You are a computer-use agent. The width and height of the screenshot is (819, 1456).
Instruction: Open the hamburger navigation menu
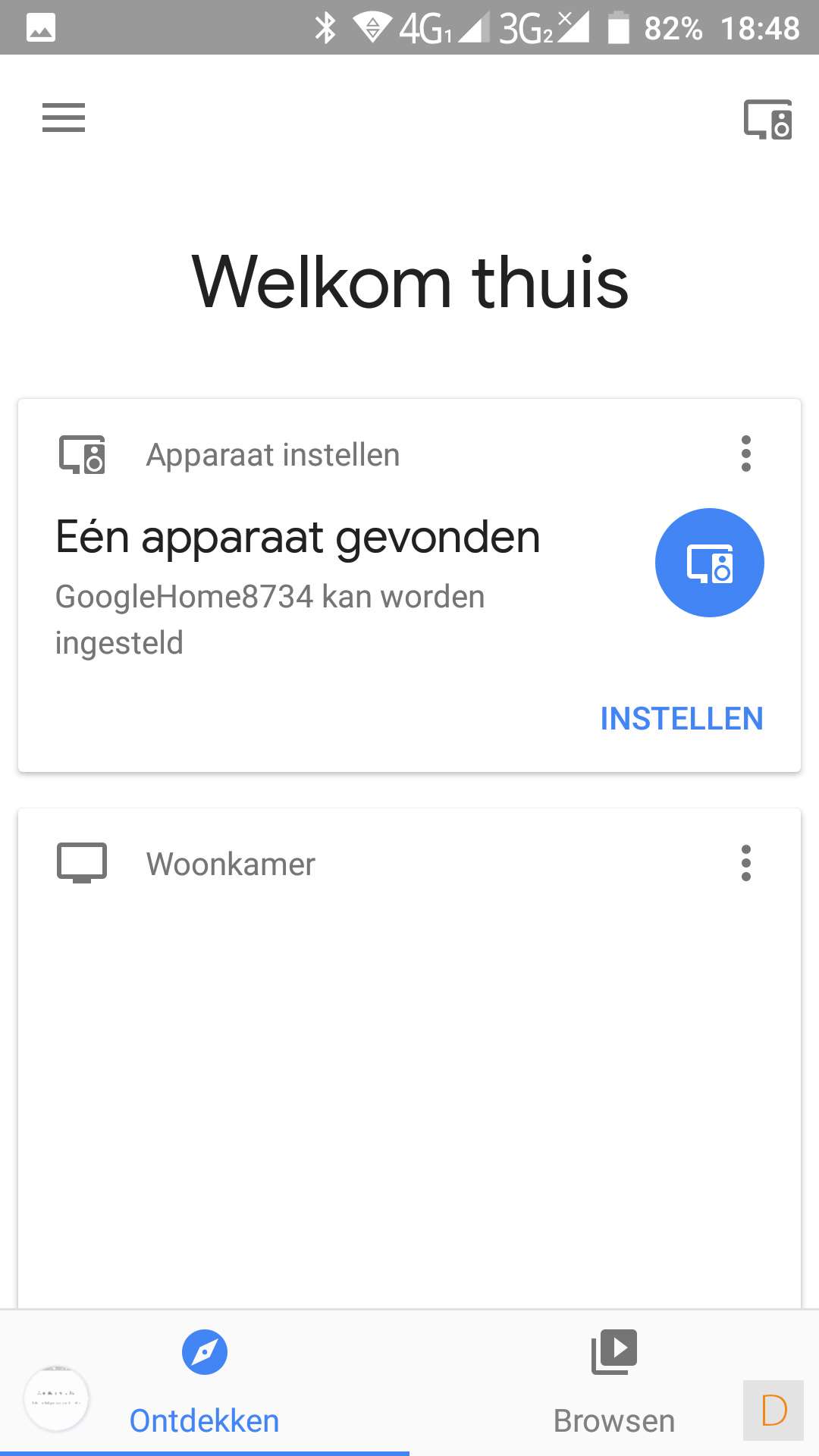coord(64,118)
